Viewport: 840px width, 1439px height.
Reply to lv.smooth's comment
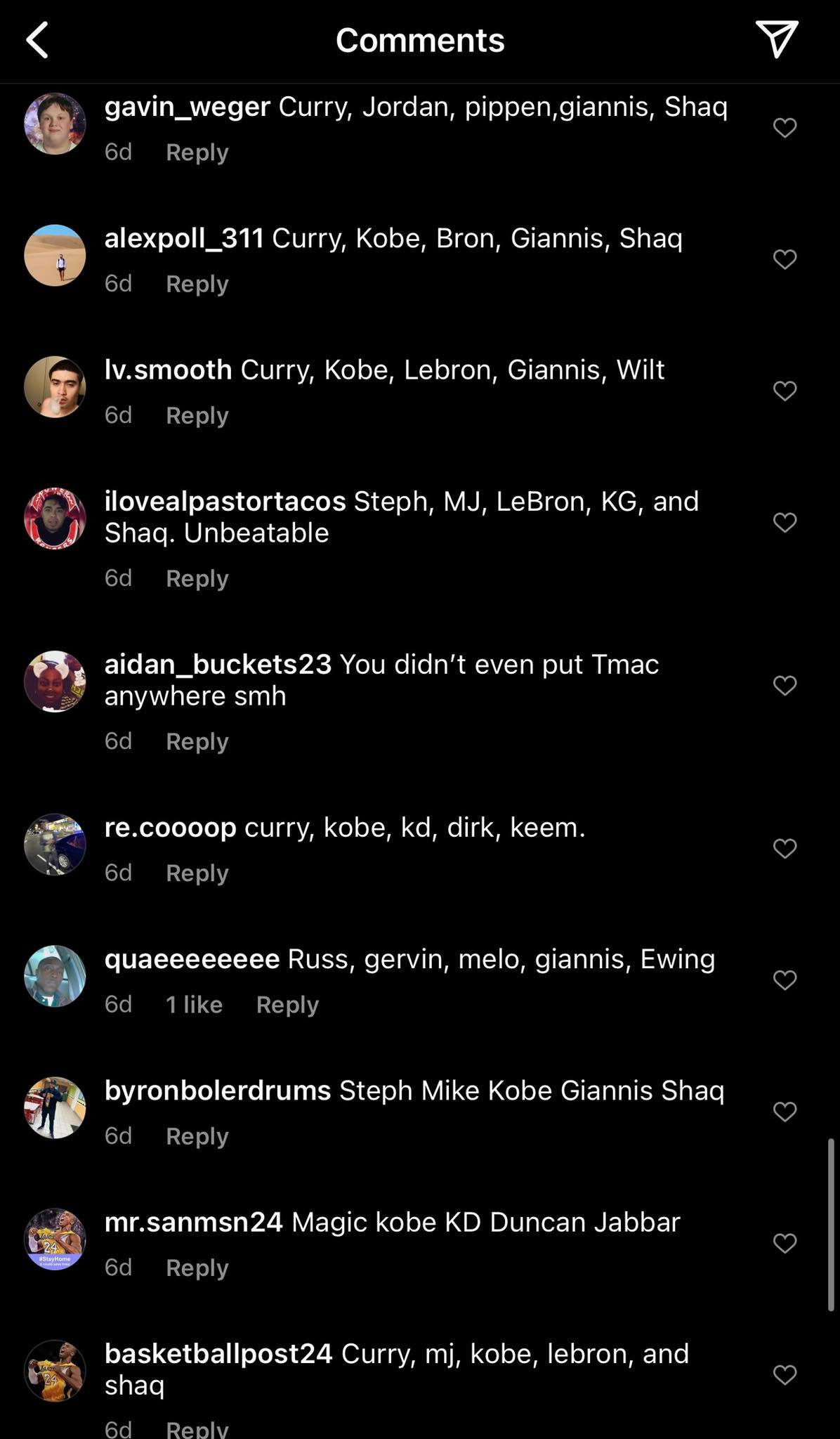[197, 415]
